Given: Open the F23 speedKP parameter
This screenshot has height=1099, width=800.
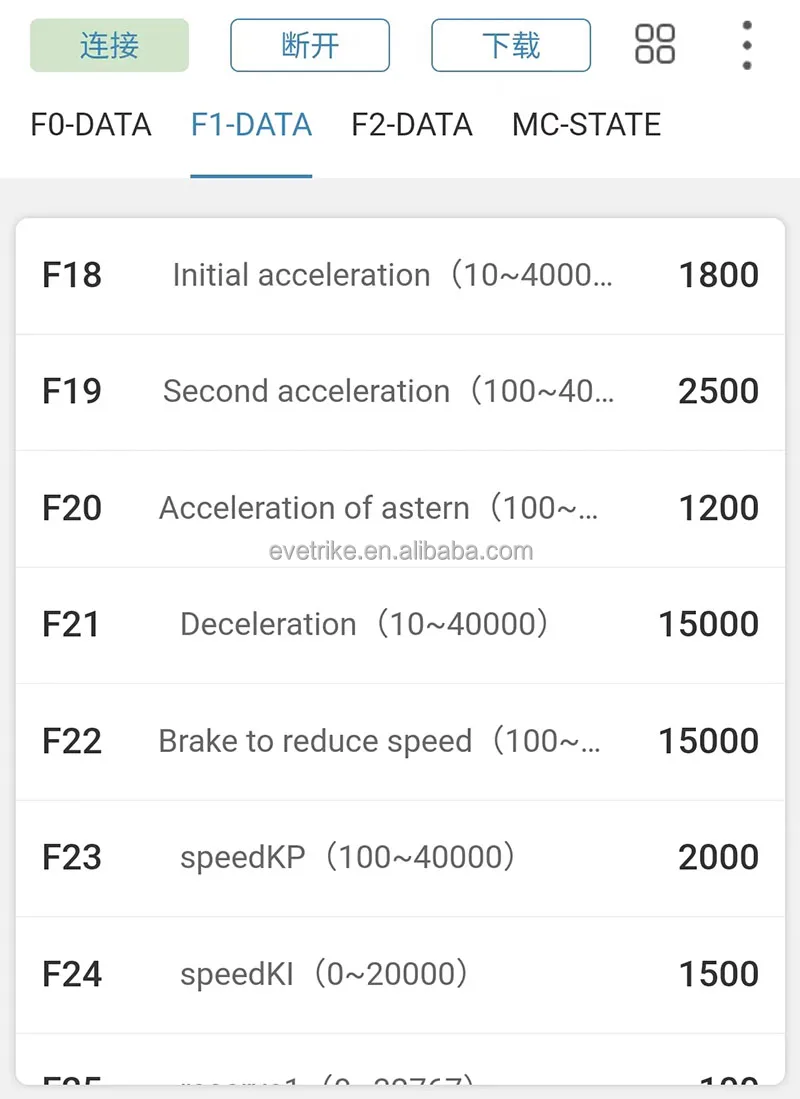Looking at the screenshot, I should click(400, 857).
